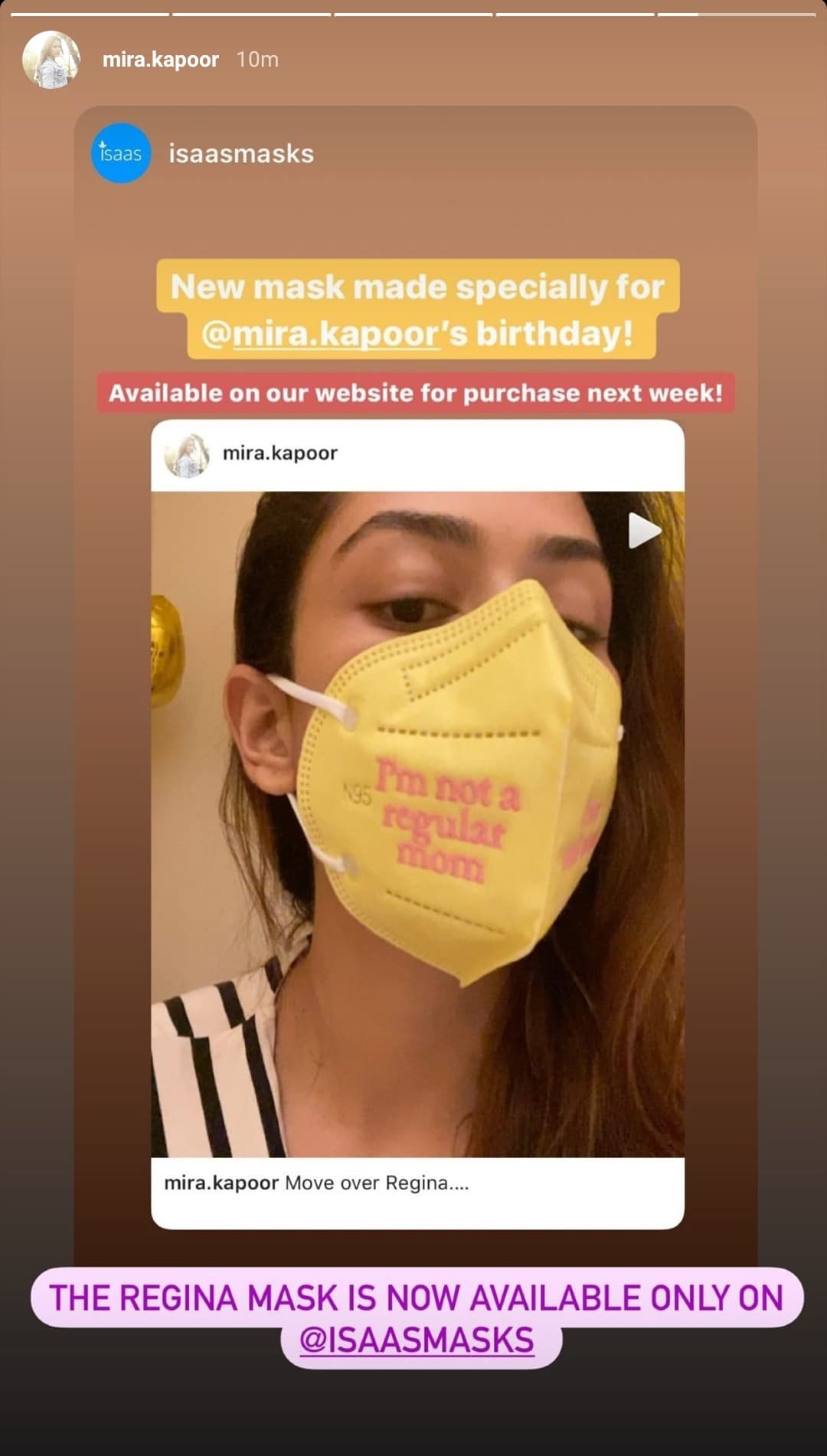Viewport: 827px width, 1456px height.
Task: Open the @ISAASMASKS mention link
Action: click(417, 1340)
